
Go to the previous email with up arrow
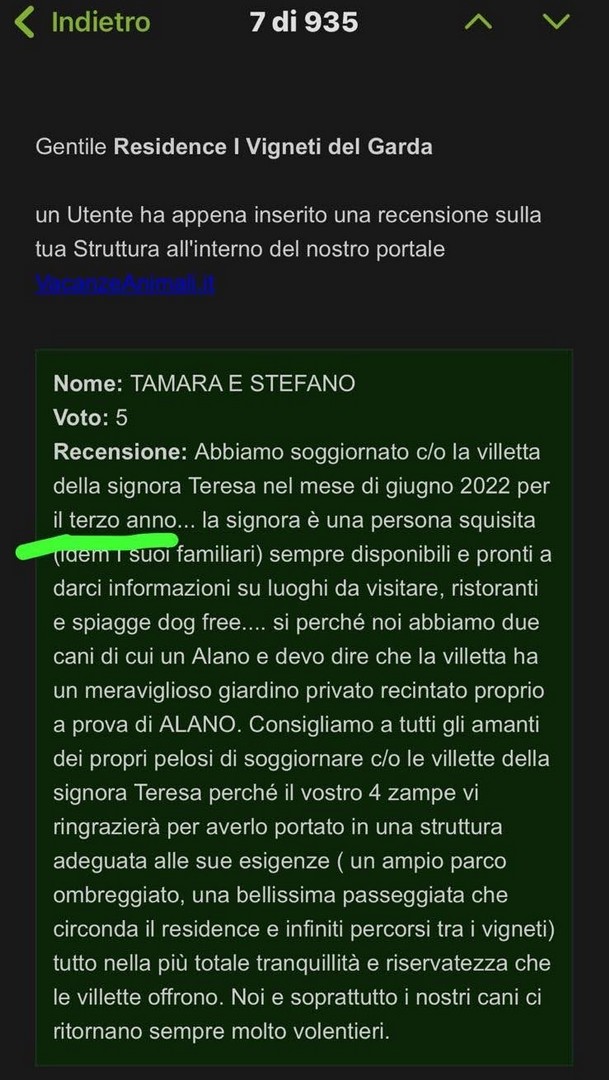point(478,22)
